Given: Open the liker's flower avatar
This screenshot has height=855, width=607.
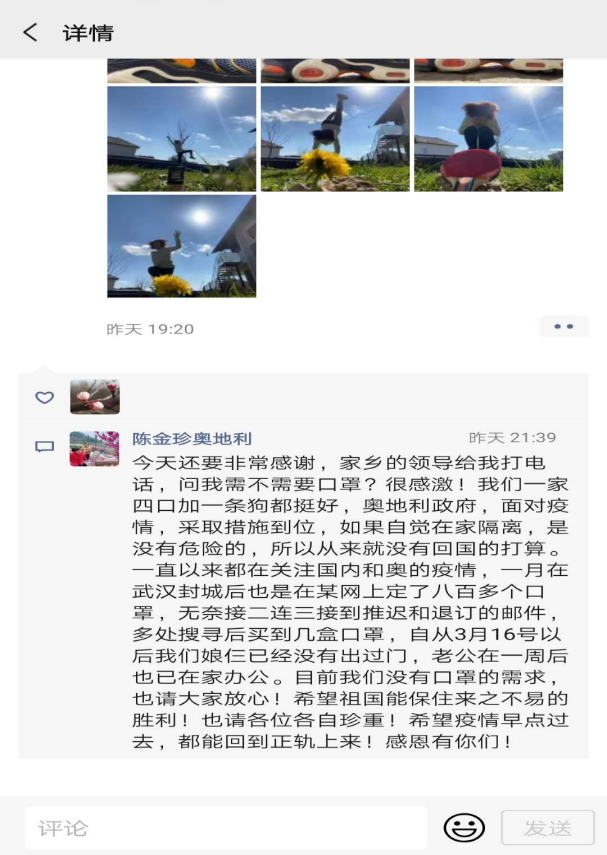Looking at the screenshot, I should pos(95,397).
